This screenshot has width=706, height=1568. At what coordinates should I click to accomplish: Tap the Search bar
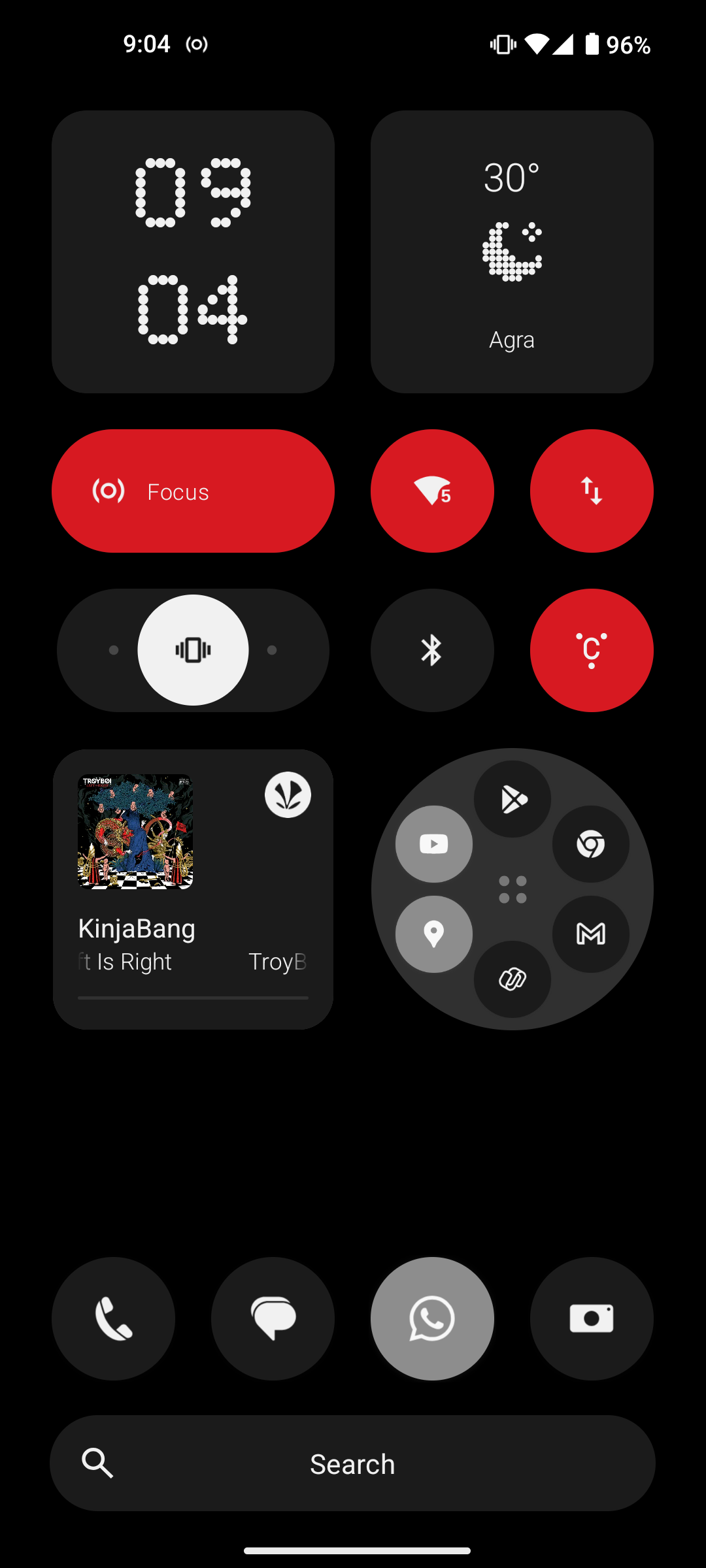tap(353, 1463)
